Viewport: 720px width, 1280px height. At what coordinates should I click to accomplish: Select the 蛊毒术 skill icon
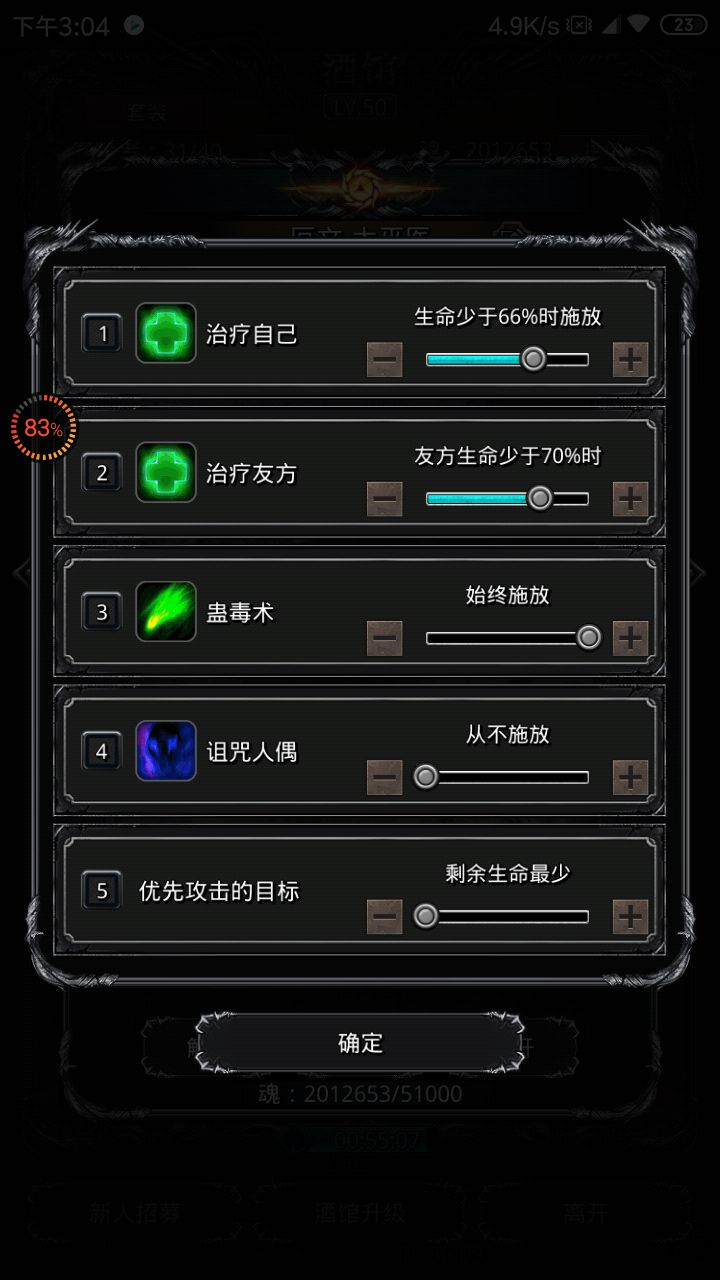(166, 611)
